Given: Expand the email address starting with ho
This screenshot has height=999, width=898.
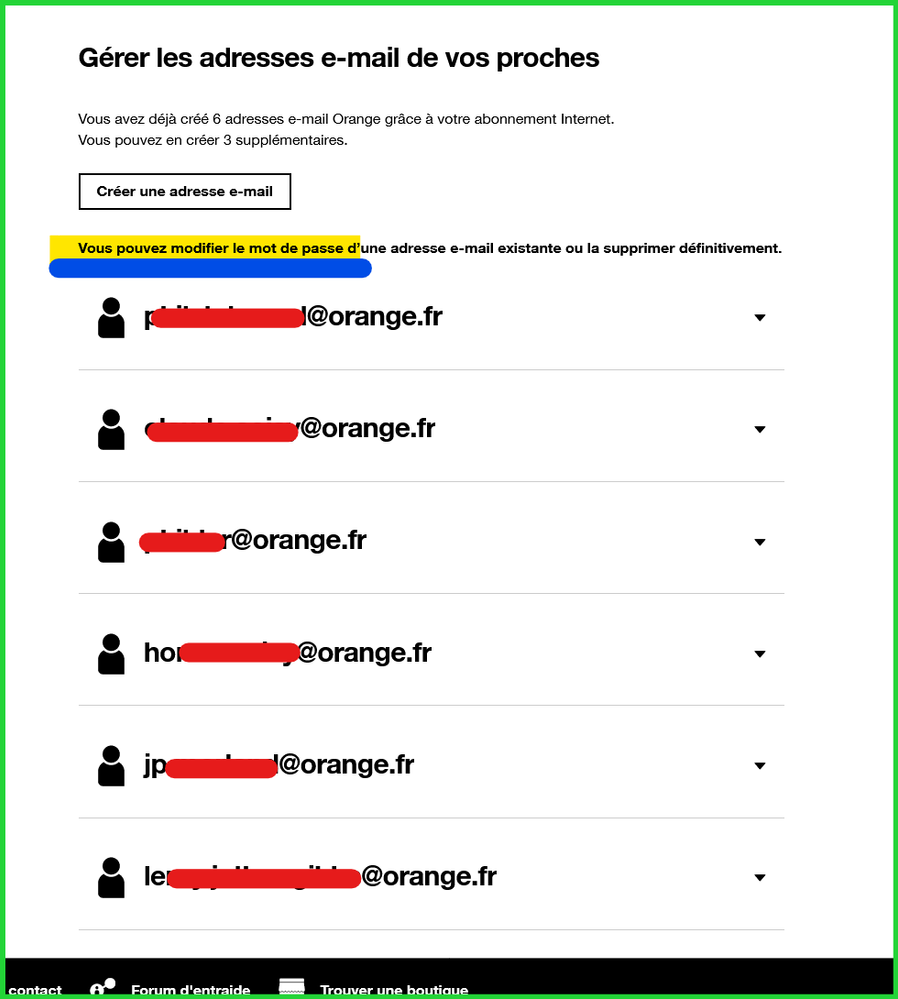Looking at the screenshot, I should (759, 654).
